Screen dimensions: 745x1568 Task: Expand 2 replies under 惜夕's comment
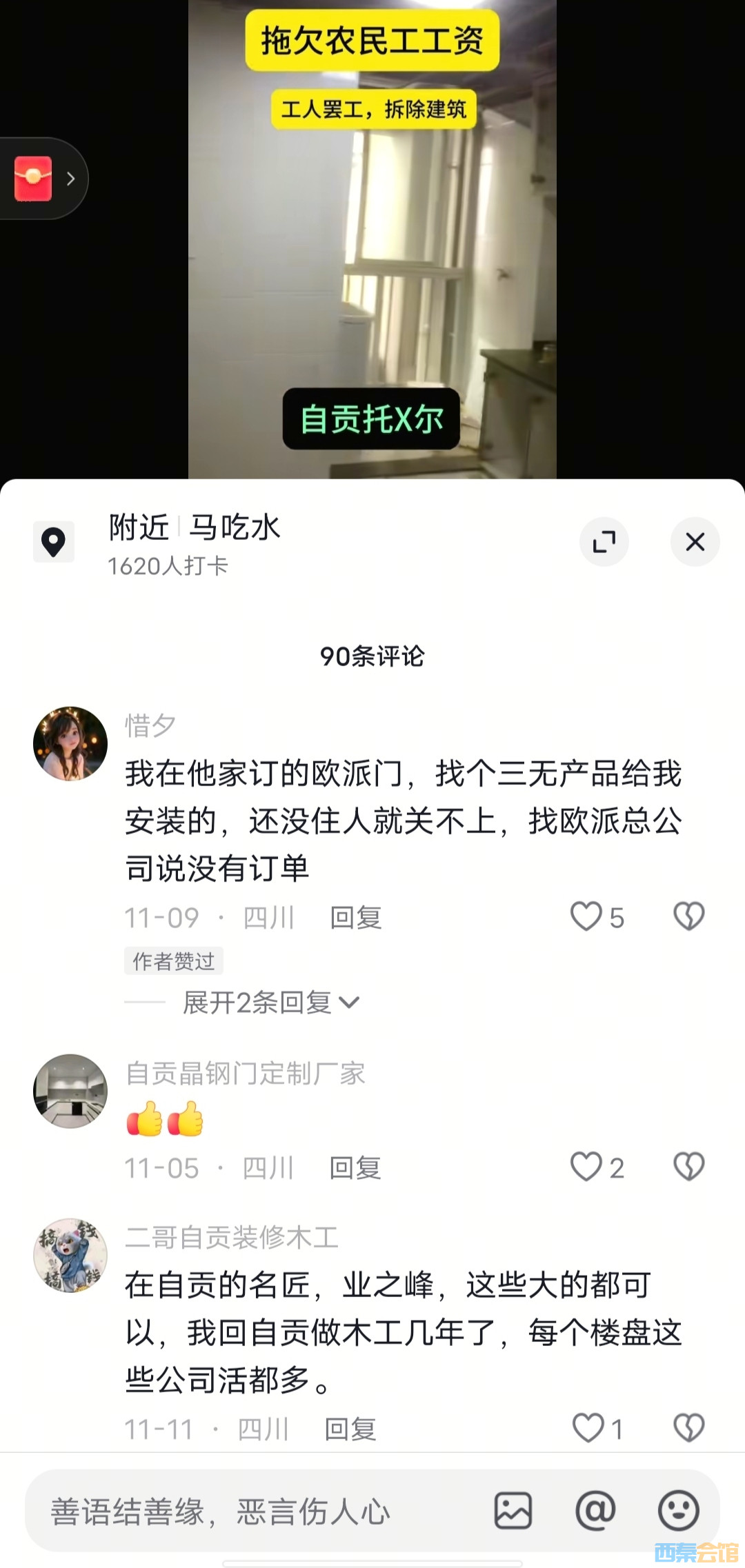coord(270,1002)
